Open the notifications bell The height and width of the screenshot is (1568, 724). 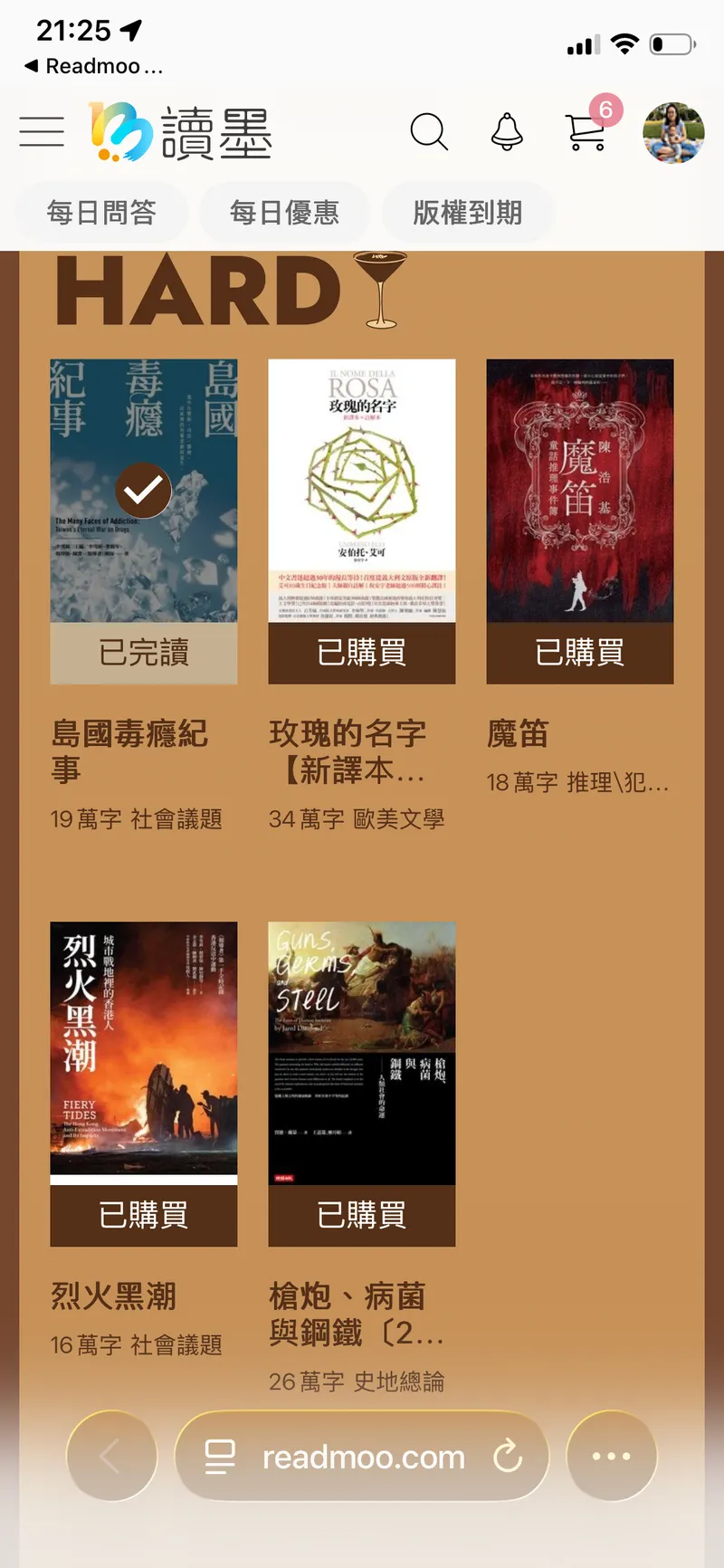pos(507,132)
